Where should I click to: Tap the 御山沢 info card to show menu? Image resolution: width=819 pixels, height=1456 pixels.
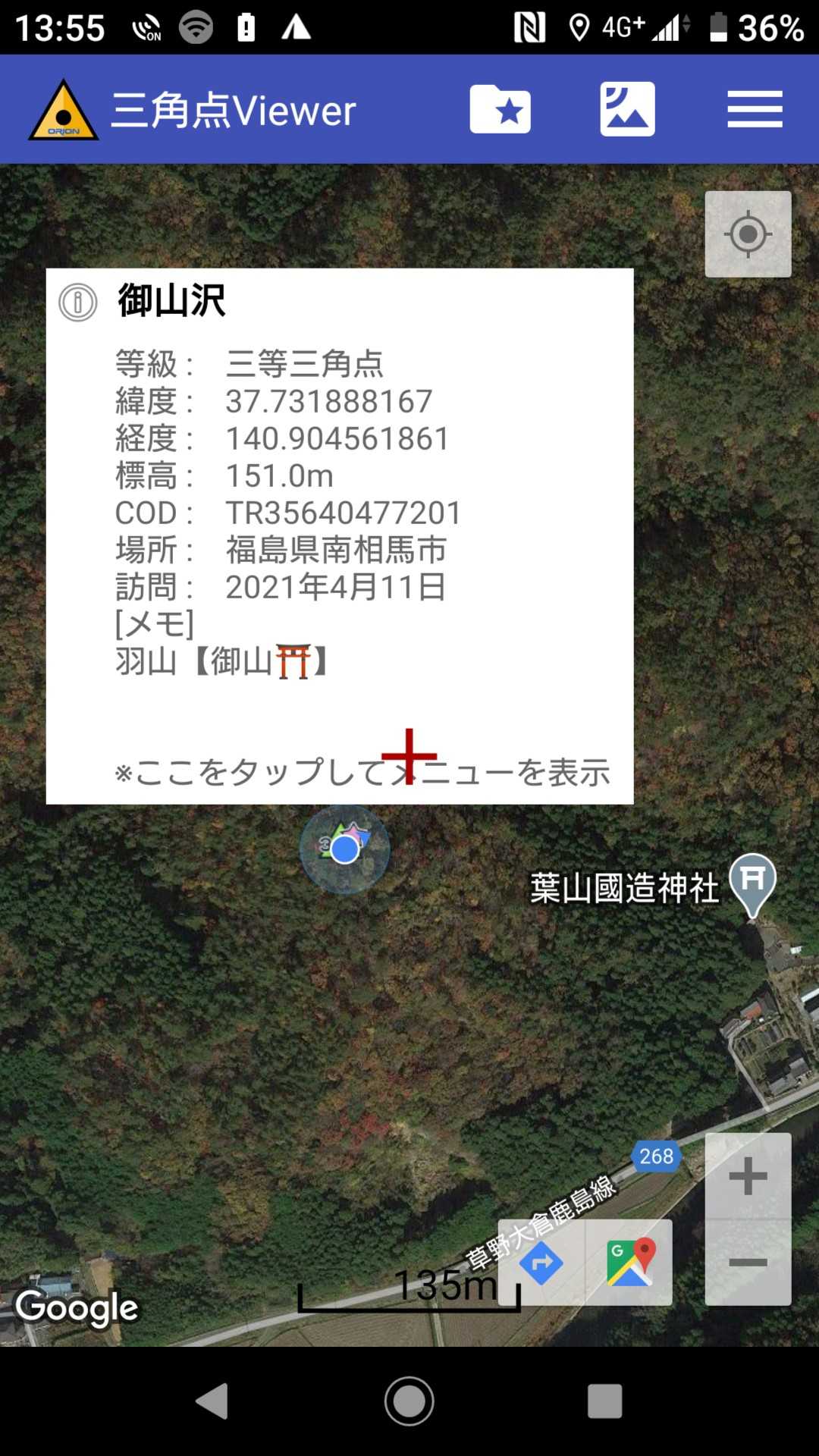click(339, 535)
